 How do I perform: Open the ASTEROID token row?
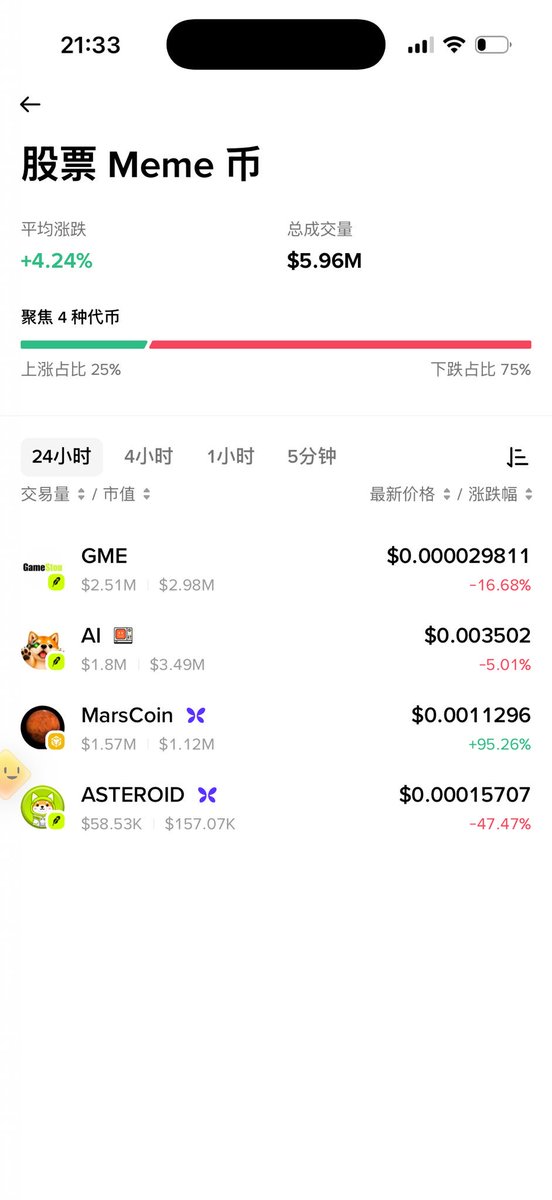click(x=276, y=808)
